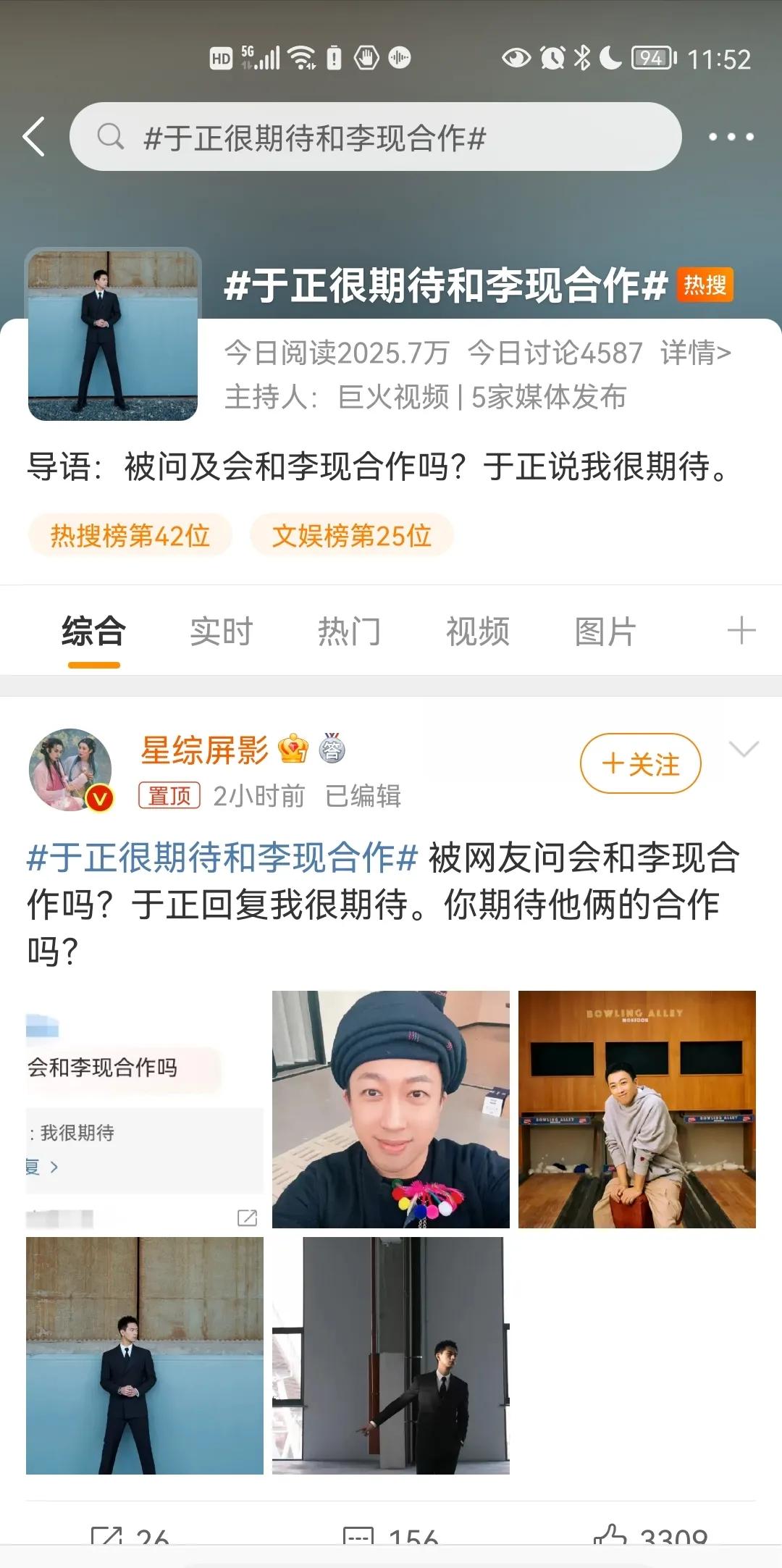The image size is (782, 1568).
Task: Tap the magnifier icon in search bar
Action: (110, 136)
